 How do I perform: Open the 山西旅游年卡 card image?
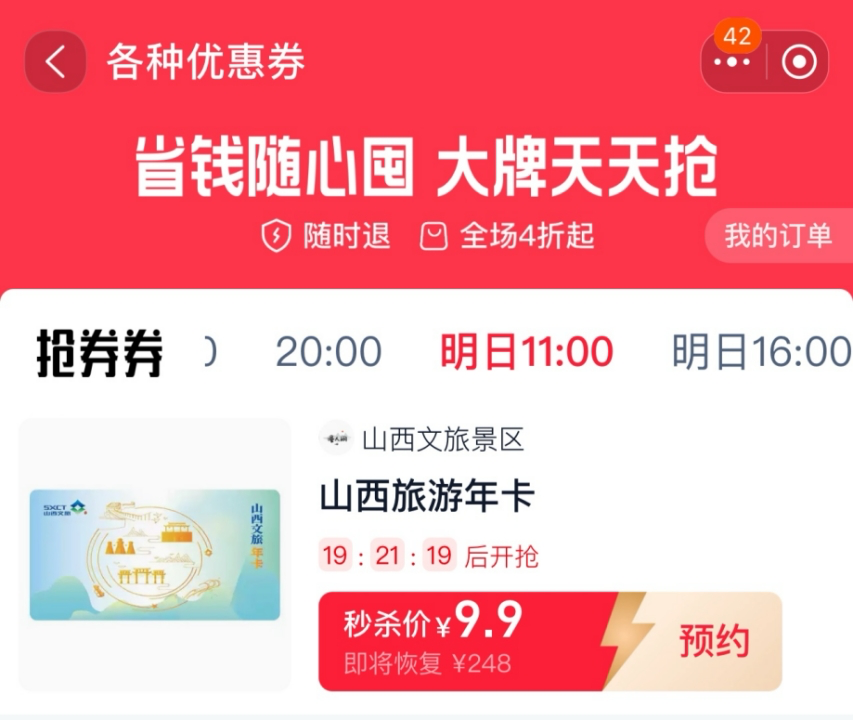pos(155,554)
